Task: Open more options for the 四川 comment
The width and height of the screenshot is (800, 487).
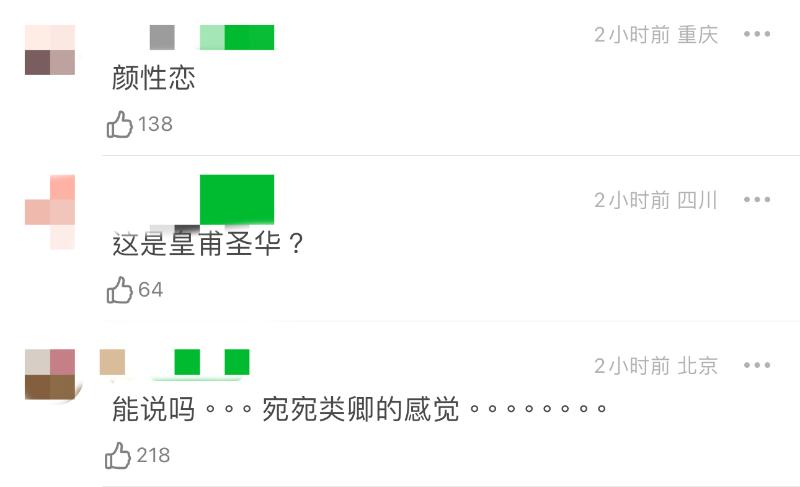Action: [x=757, y=200]
